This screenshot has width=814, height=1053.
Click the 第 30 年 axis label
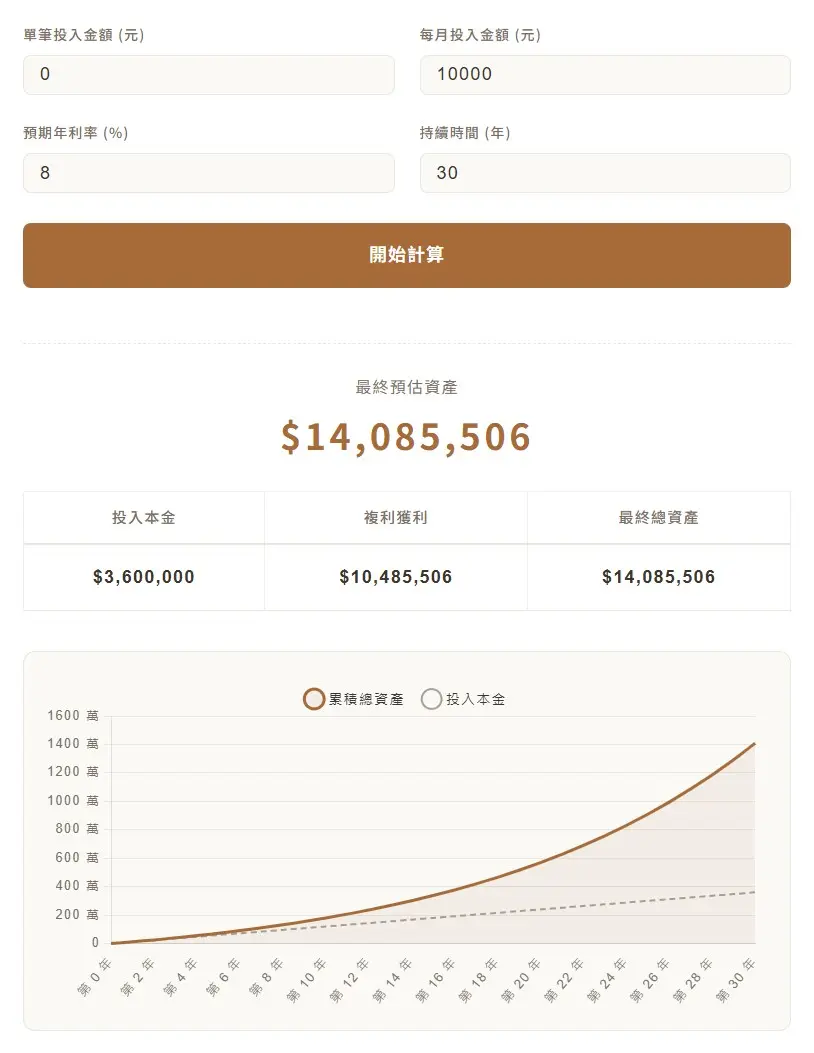pos(734,980)
